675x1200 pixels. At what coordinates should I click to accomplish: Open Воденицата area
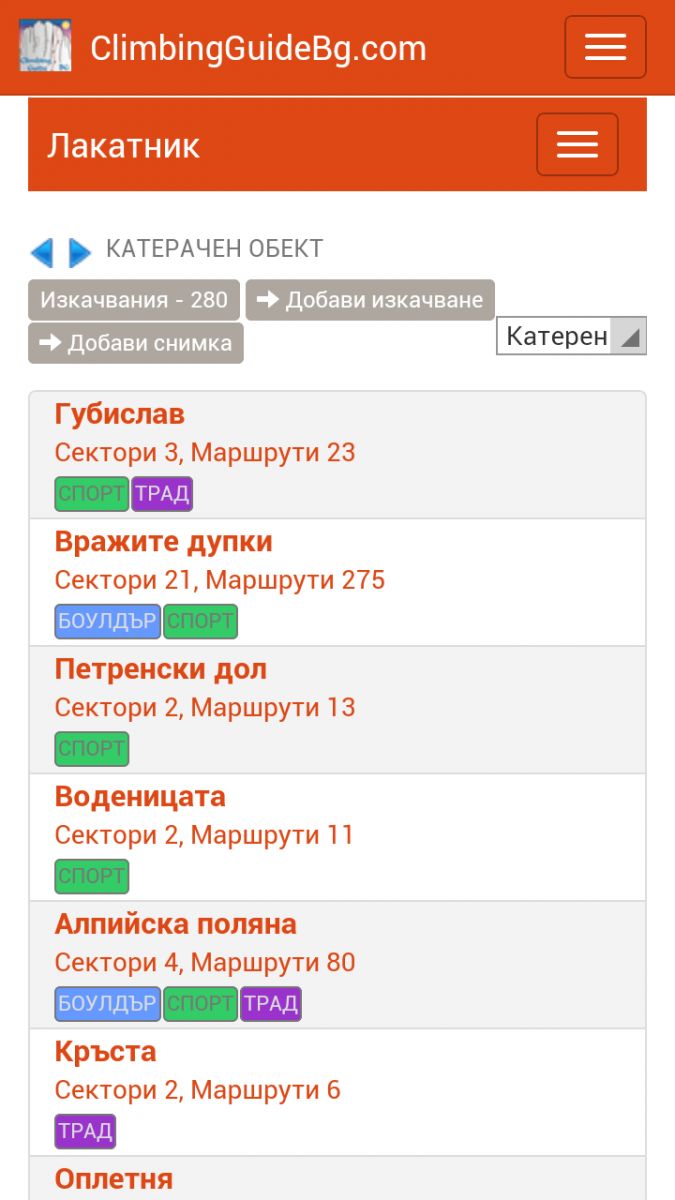coord(140,797)
